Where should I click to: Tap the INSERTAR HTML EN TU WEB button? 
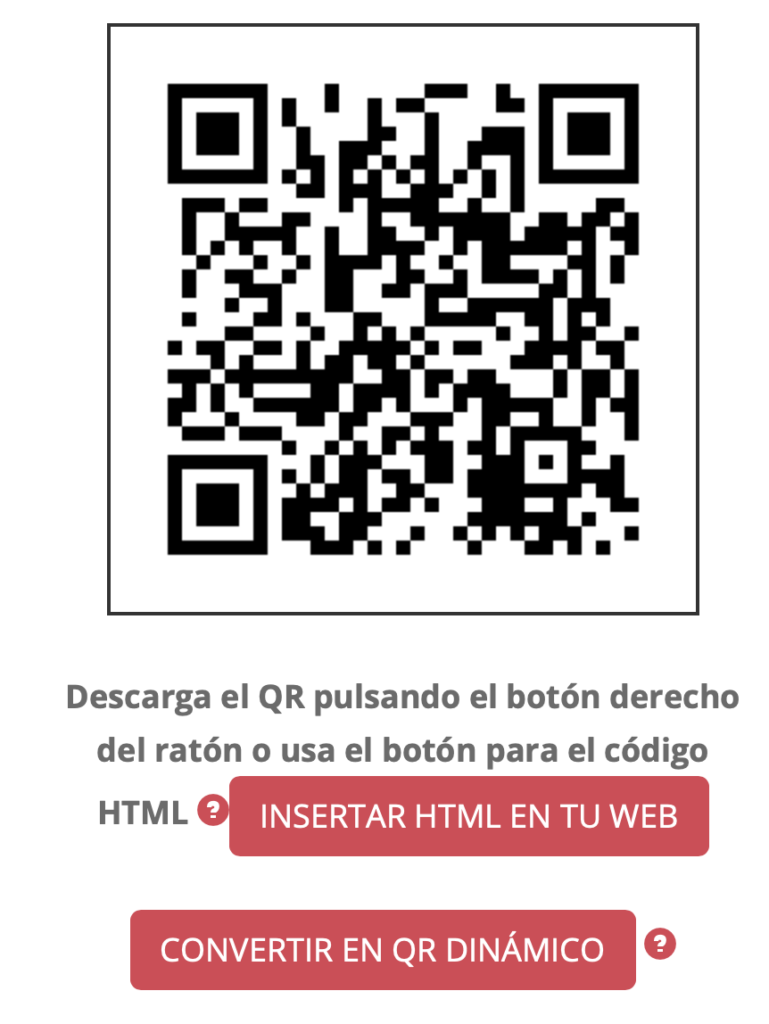point(468,816)
